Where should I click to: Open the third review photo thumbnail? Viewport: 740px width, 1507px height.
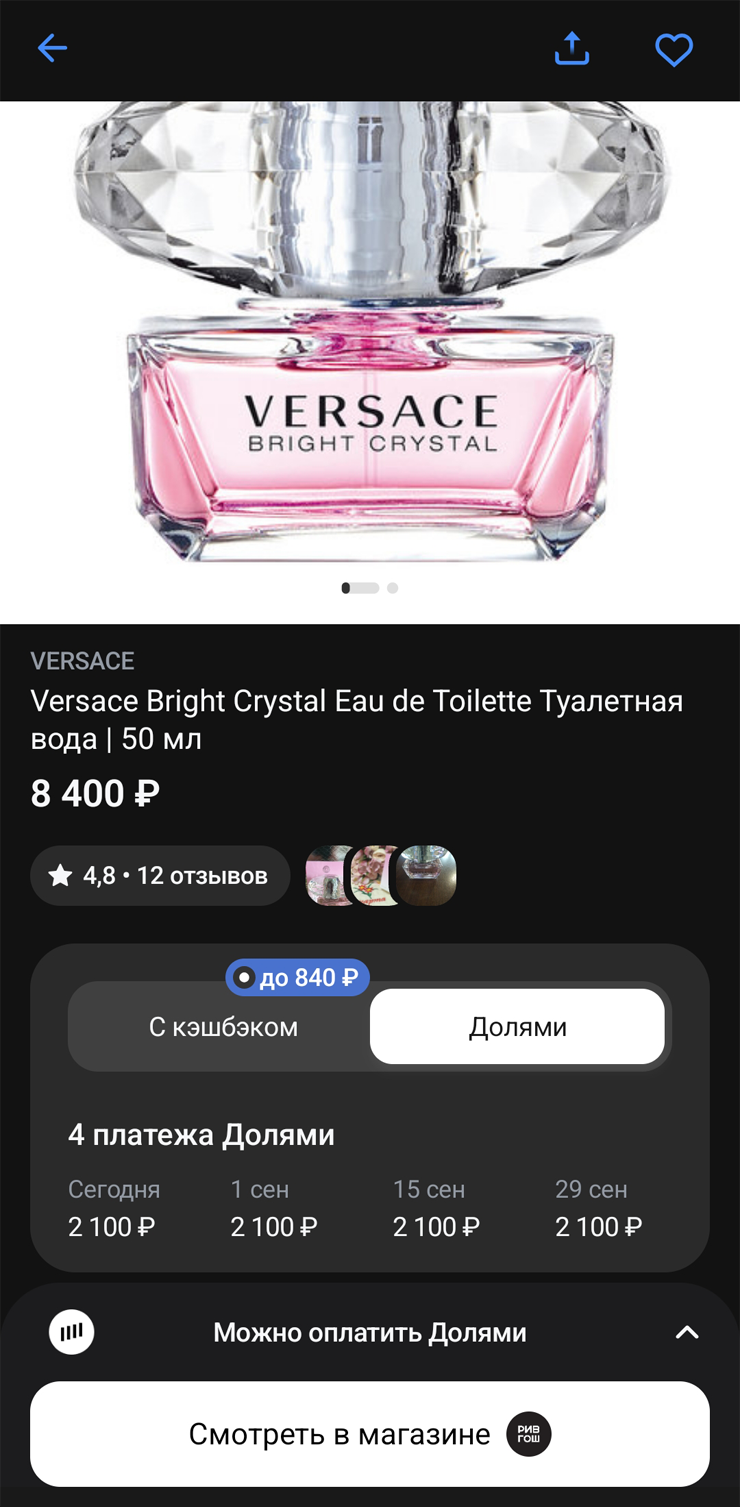(427, 875)
